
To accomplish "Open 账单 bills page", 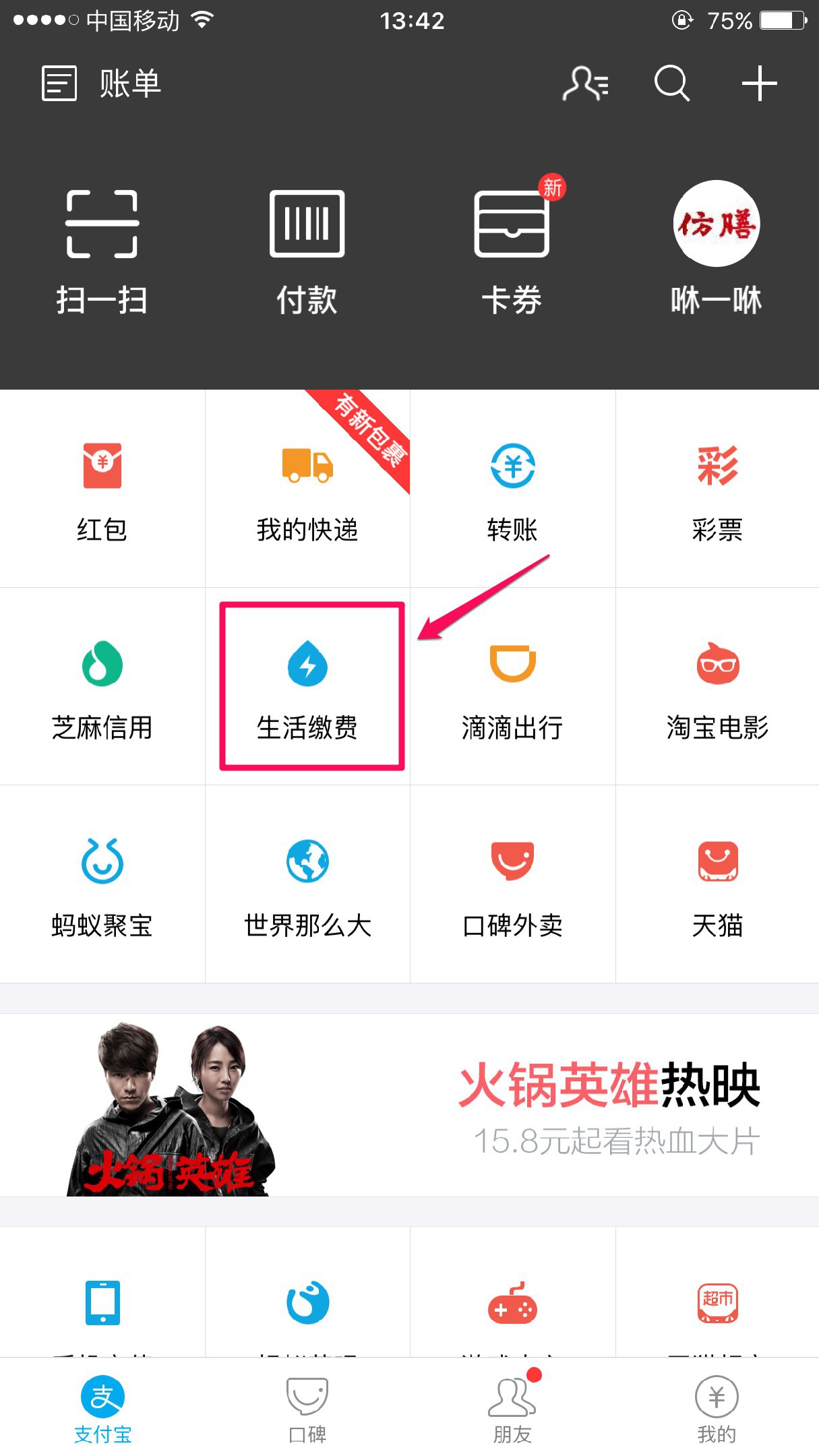I will point(101,84).
